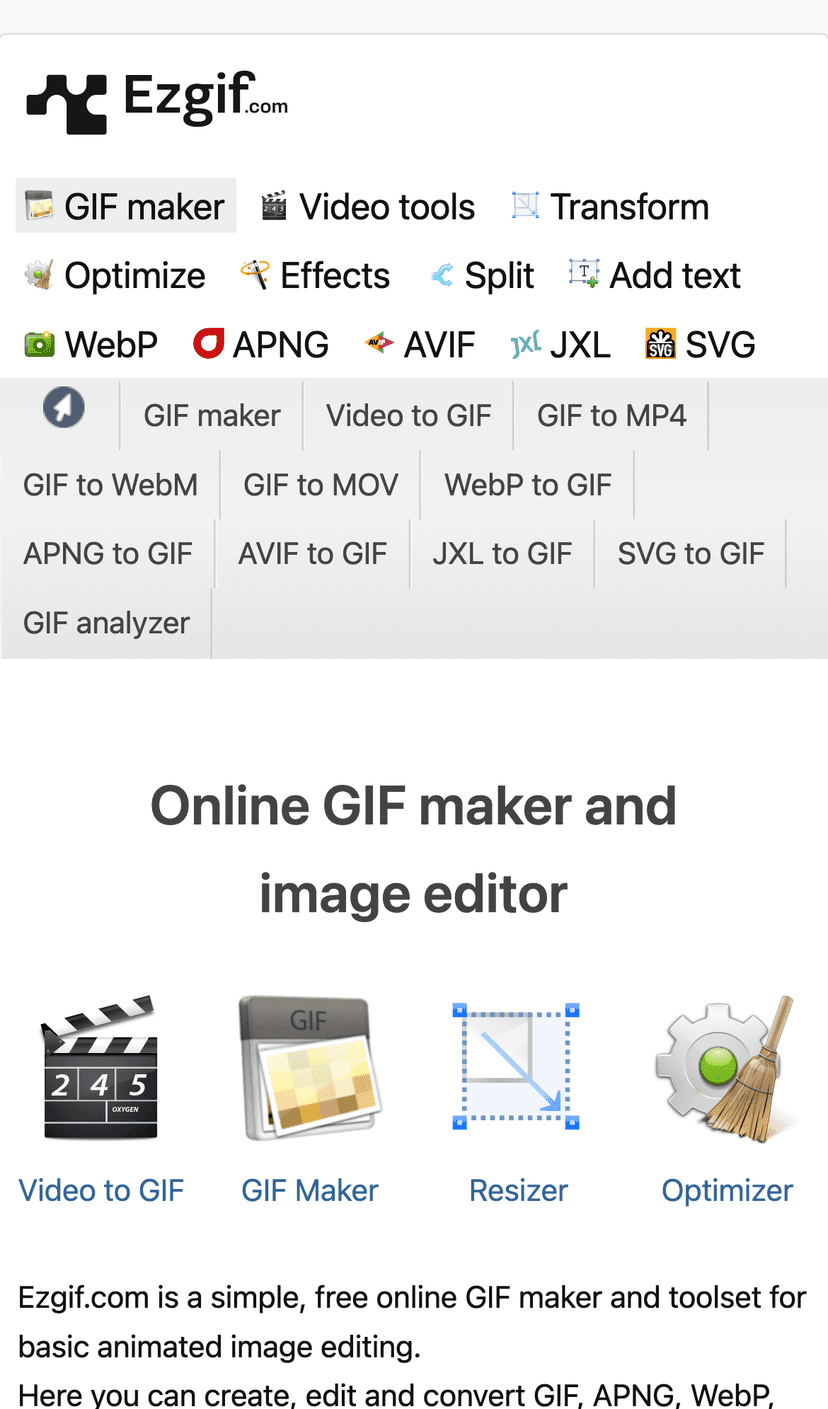Open the Add text tool
Image resolution: width=828 pixels, height=1409 pixels.
tap(654, 275)
